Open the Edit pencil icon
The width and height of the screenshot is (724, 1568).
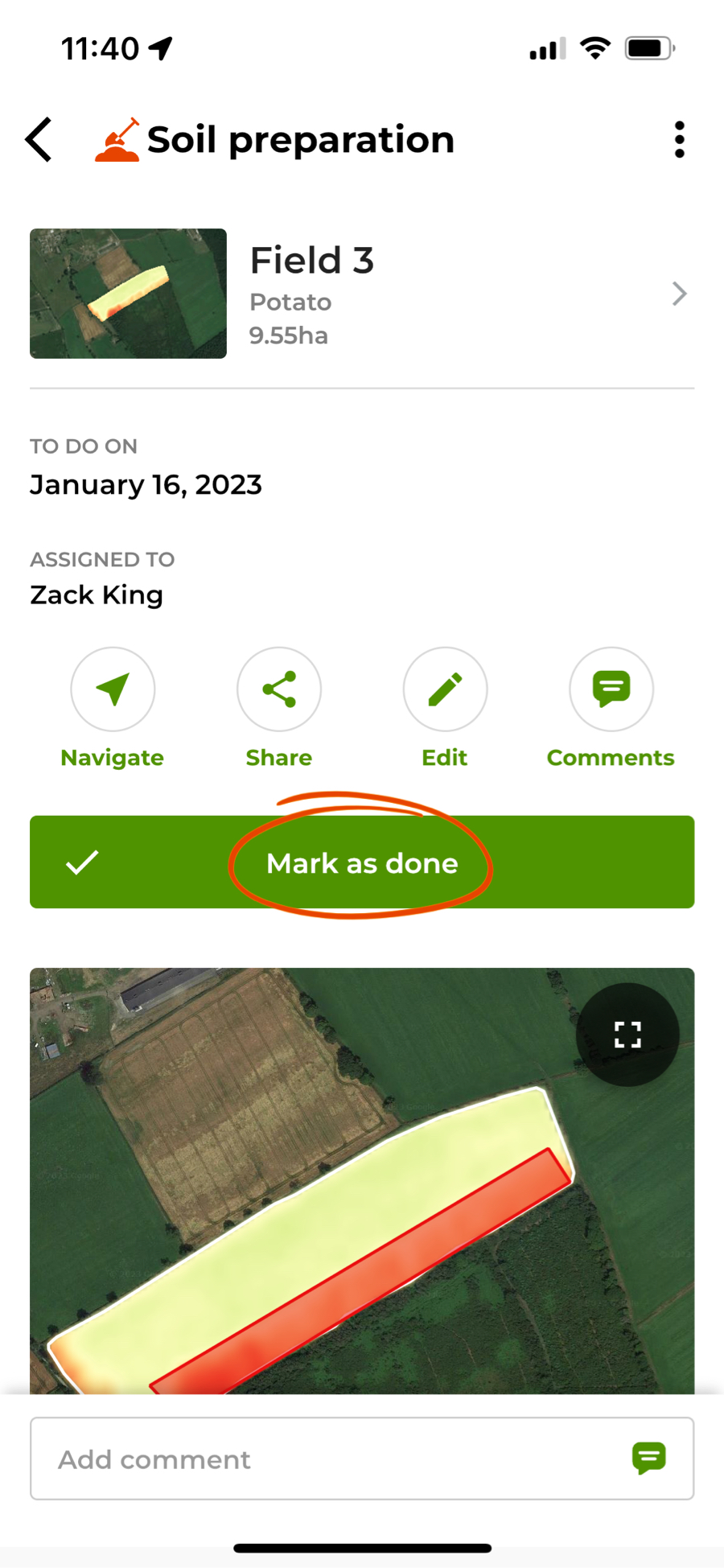445,689
